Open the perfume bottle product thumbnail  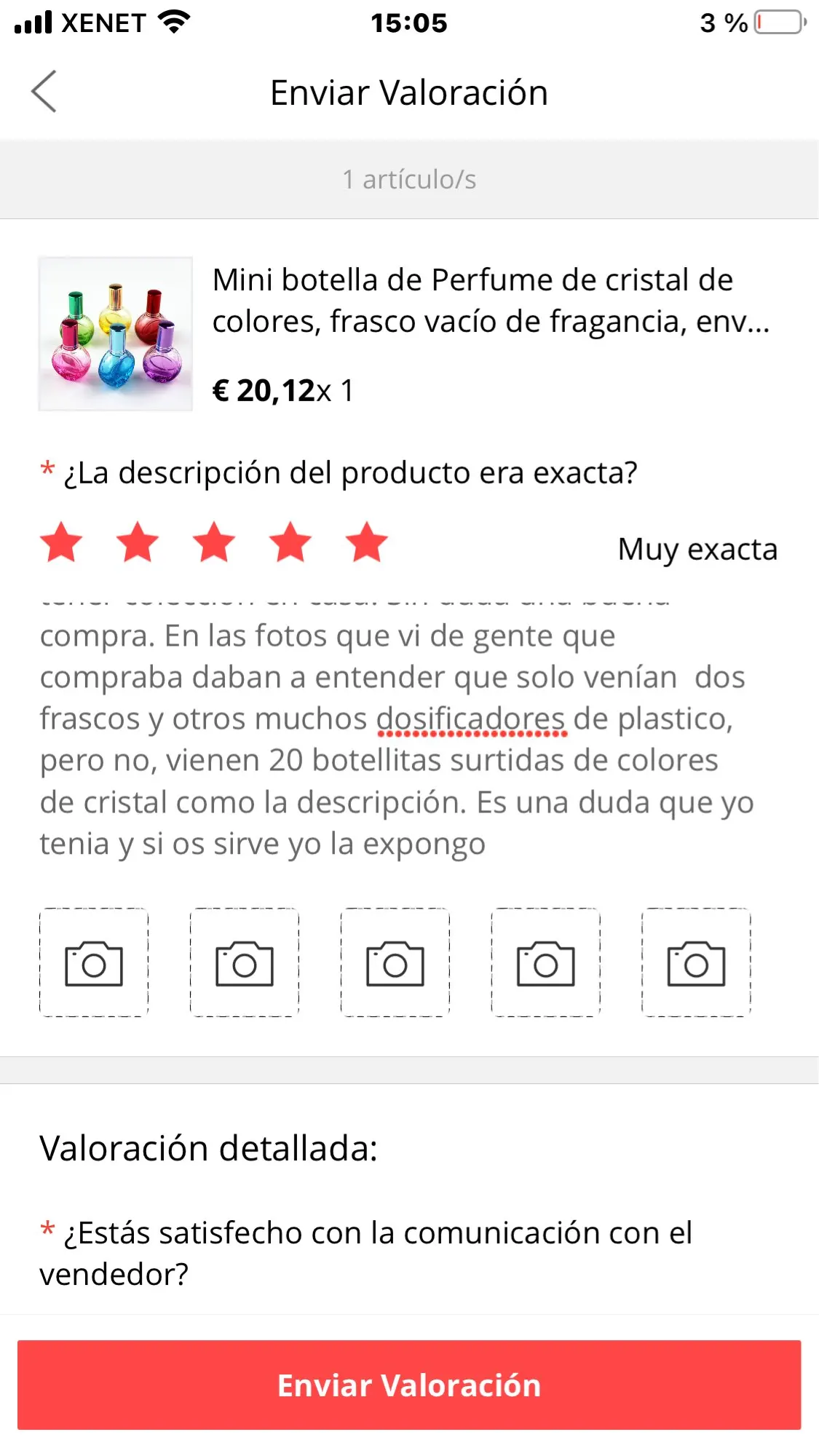click(116, 334)
